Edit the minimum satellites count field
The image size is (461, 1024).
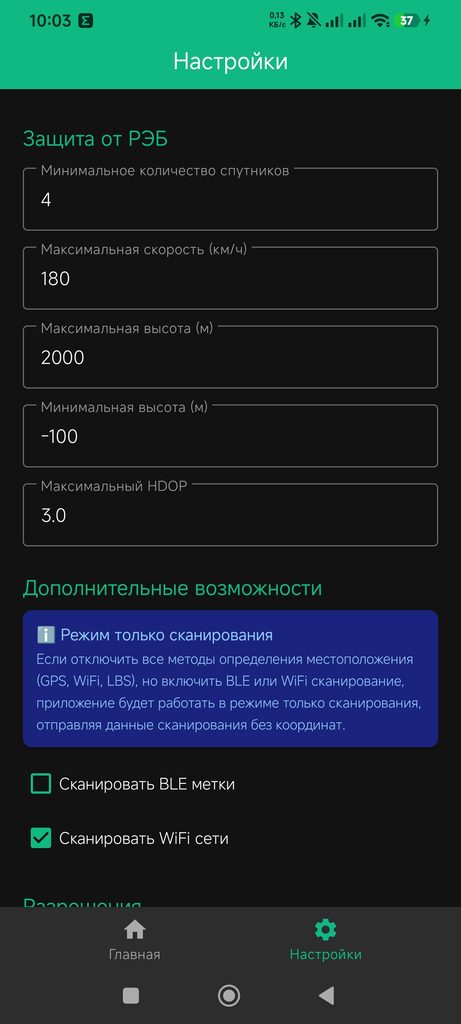pyautogui.click(x=230, y=199)
